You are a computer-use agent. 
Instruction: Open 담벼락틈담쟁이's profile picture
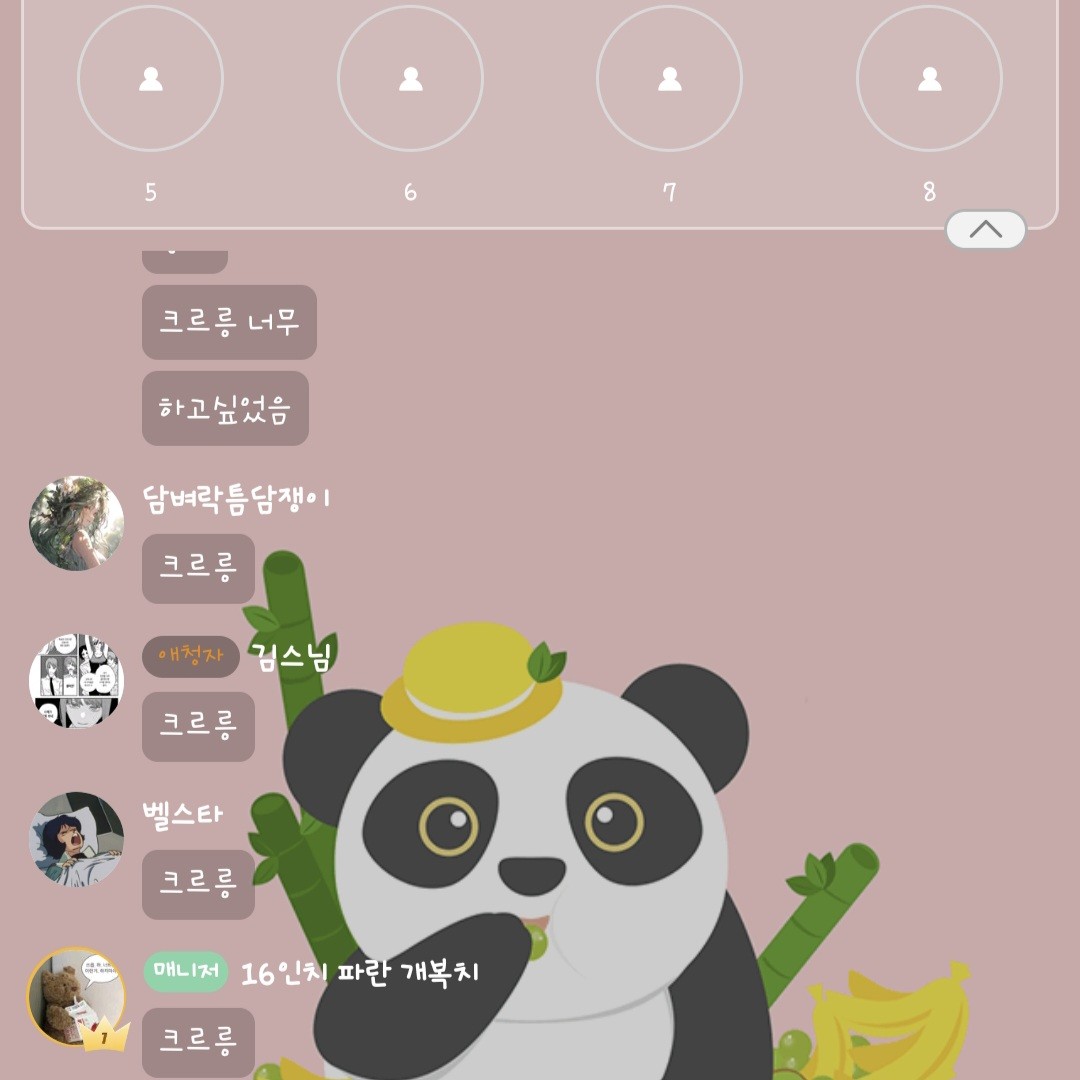pos(77,523)
